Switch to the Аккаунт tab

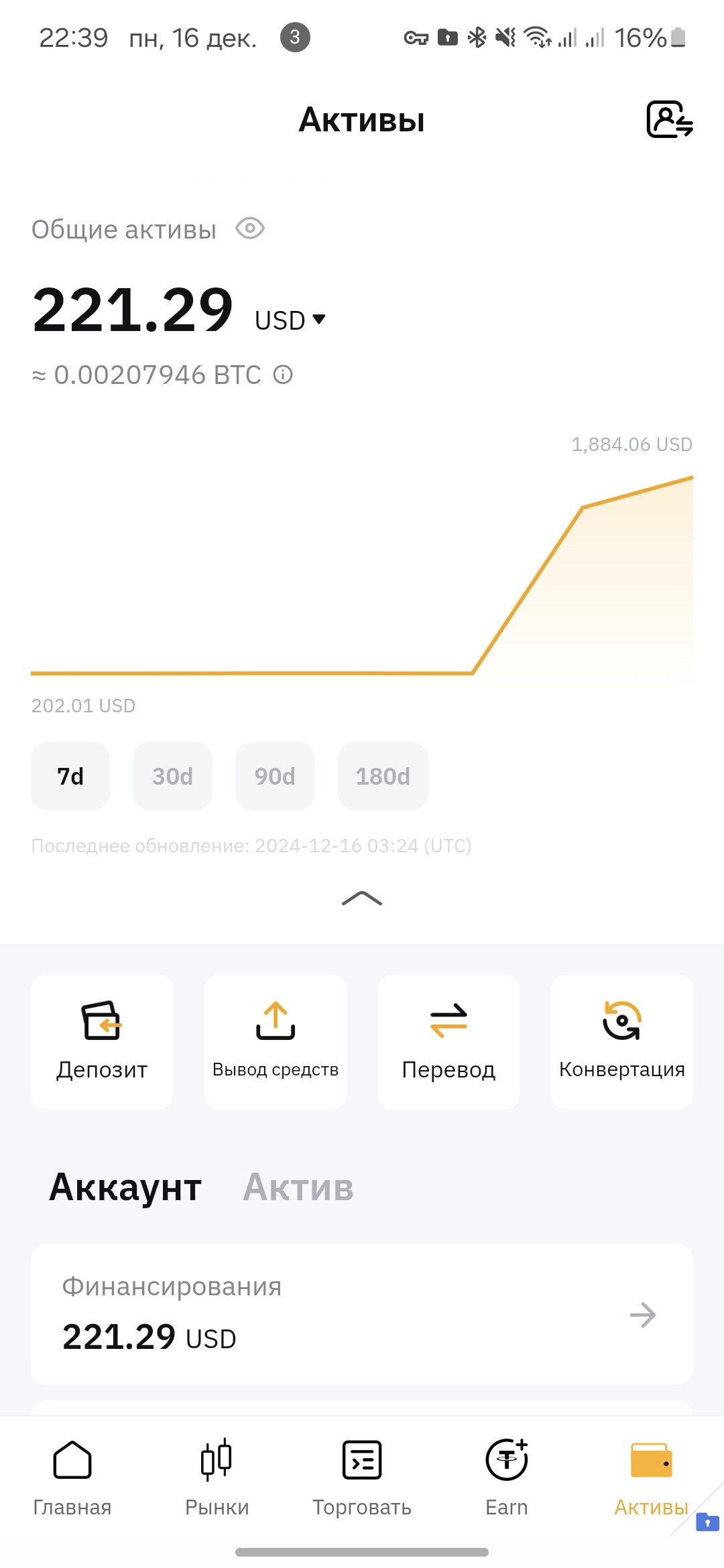(x=125, y=1187)
